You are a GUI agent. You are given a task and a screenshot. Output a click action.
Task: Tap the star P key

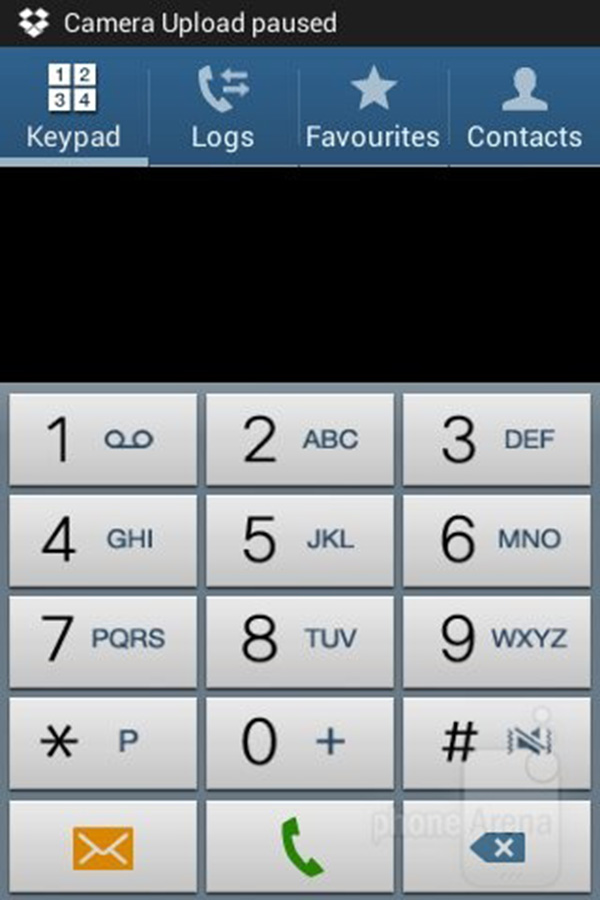(x=103, y=743)
